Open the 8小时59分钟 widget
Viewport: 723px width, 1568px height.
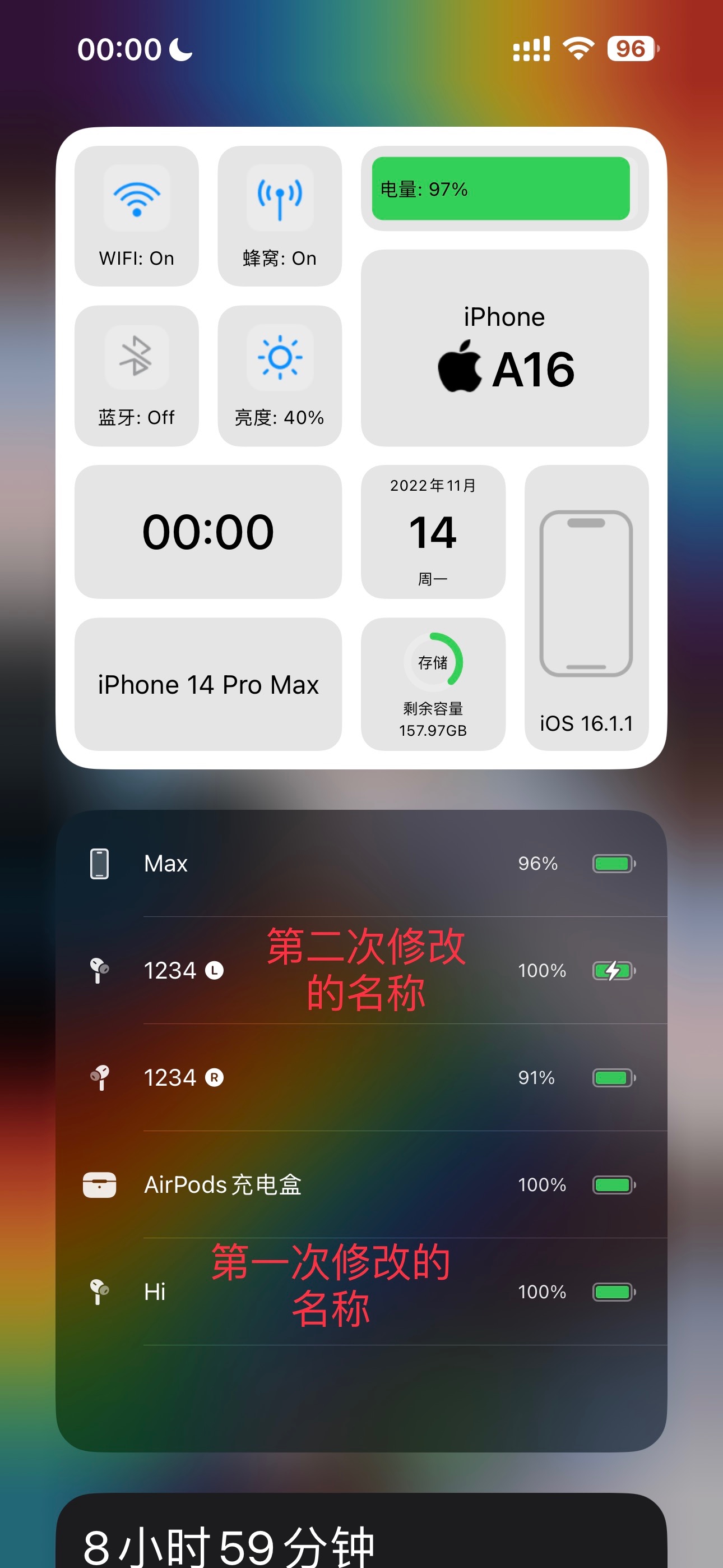[x=361, y=1534]
